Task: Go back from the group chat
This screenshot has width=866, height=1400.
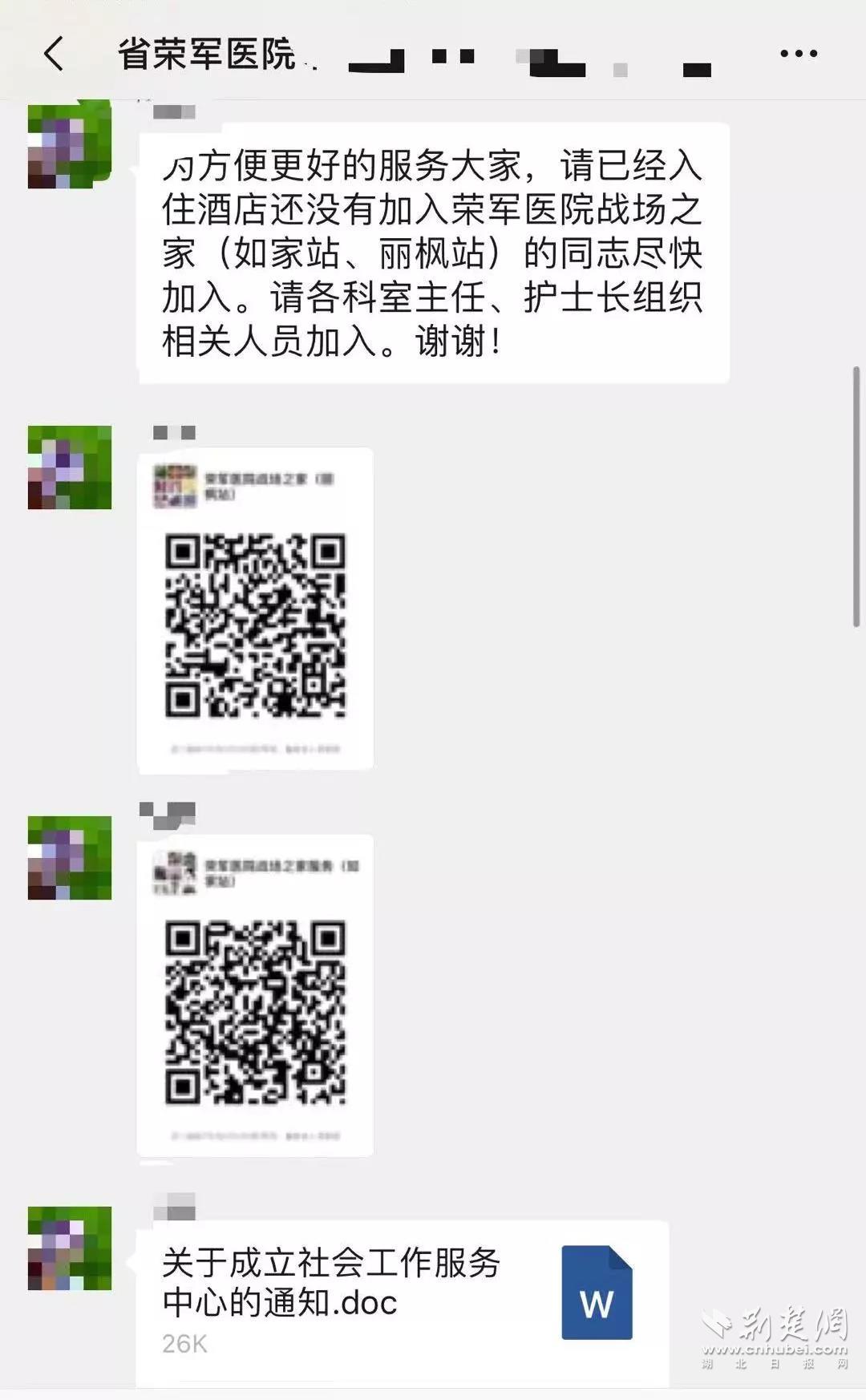Action: coord(54,55)
